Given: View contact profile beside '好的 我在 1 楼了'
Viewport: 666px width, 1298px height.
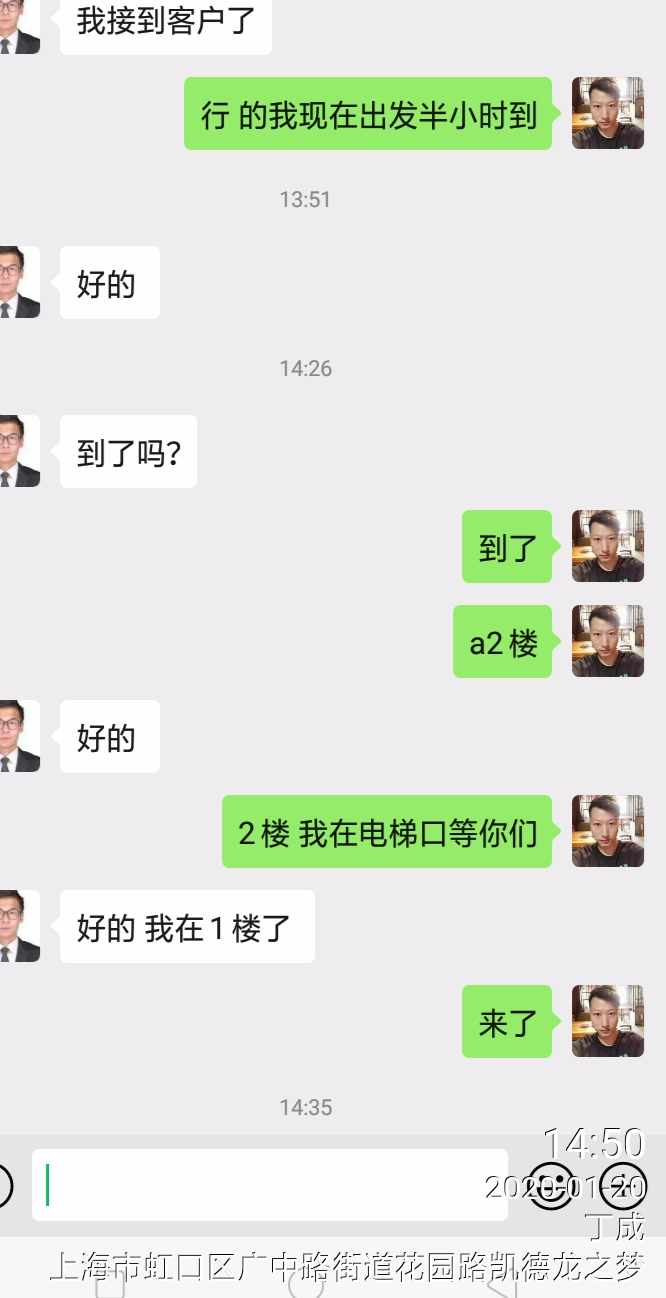Looking at the screenshot, I should [19, 926].
